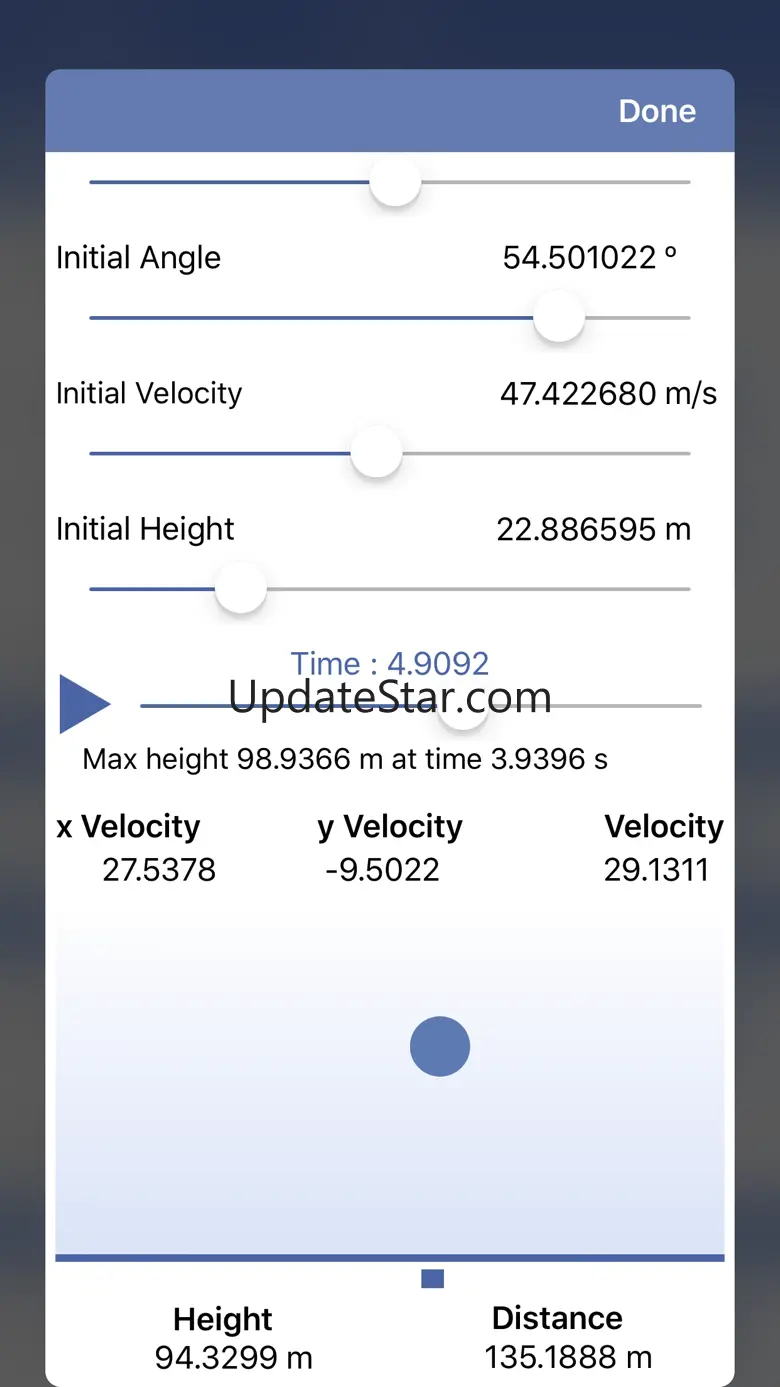Screen dimensions: 780x1387
Task: Tap the Initial Angle slider handle
Action: click(558, 318)
